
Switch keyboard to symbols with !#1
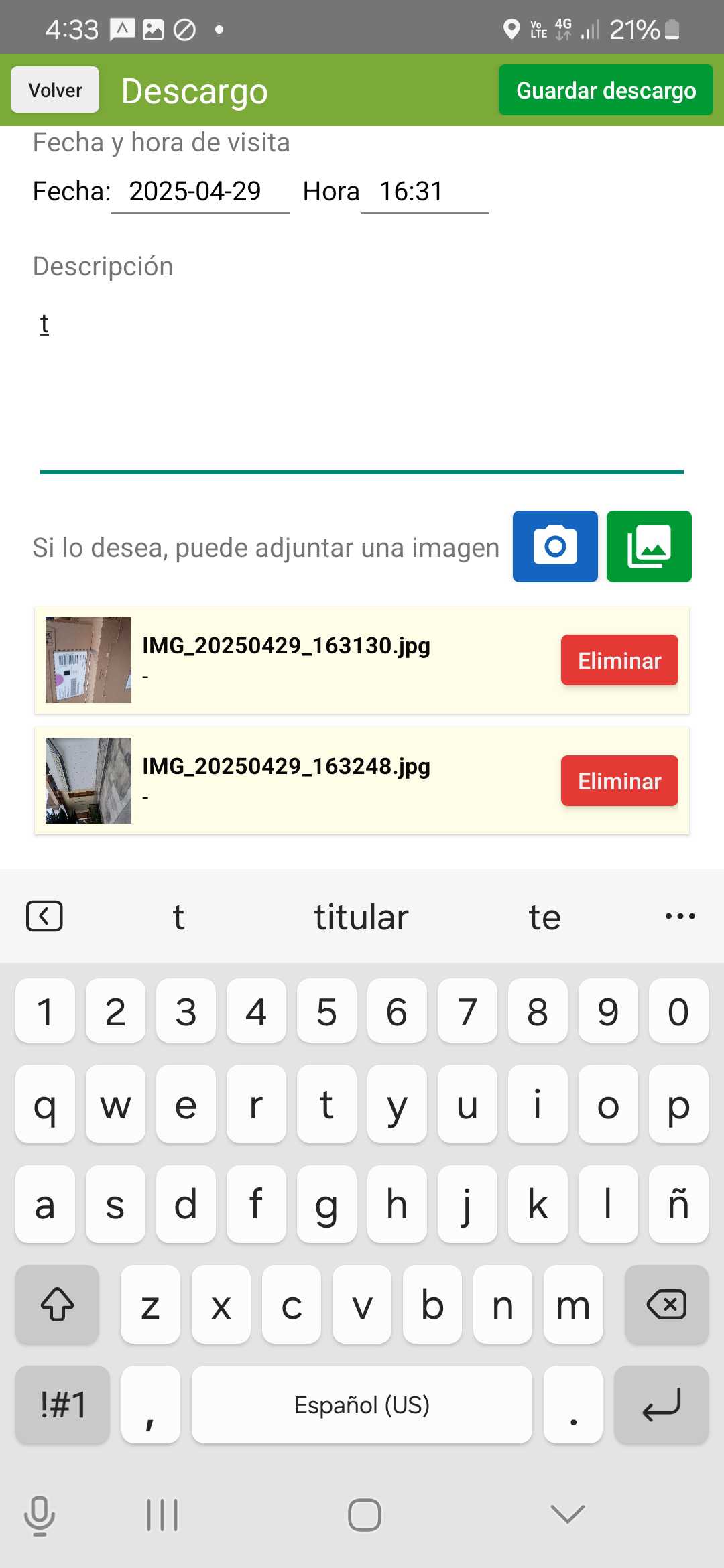pos(62,1404)
